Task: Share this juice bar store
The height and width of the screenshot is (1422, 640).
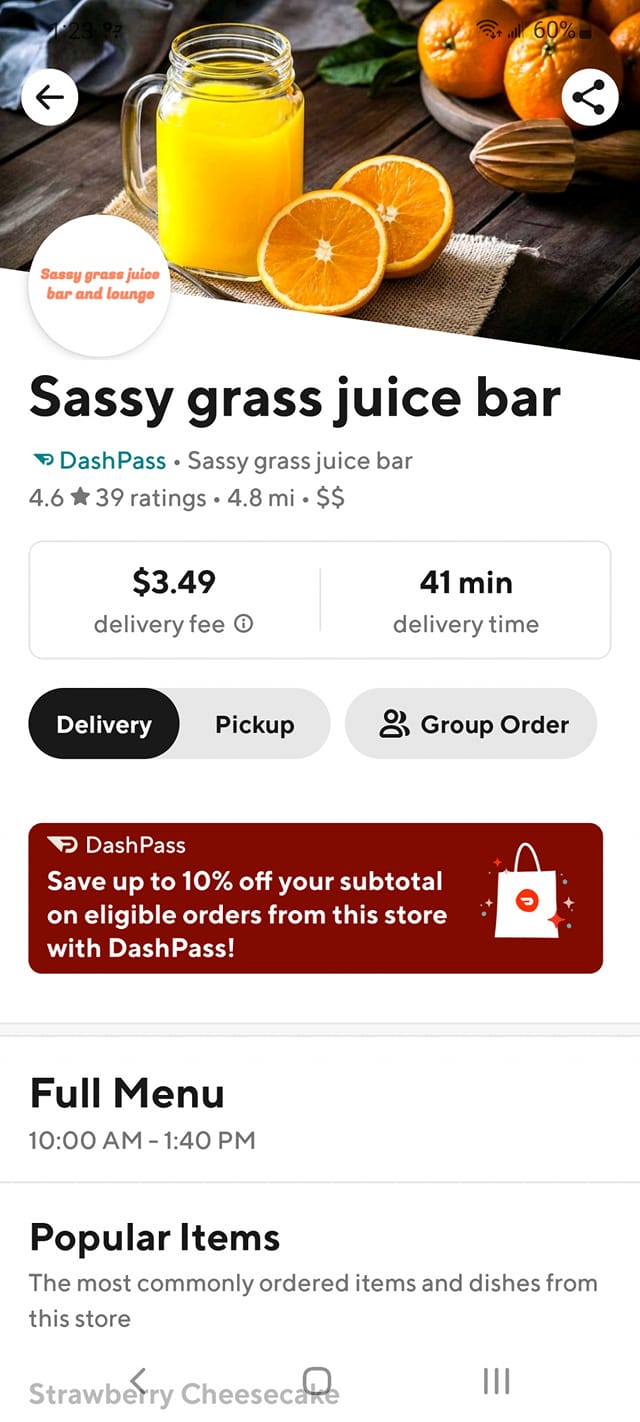Action: coord(590,97)
